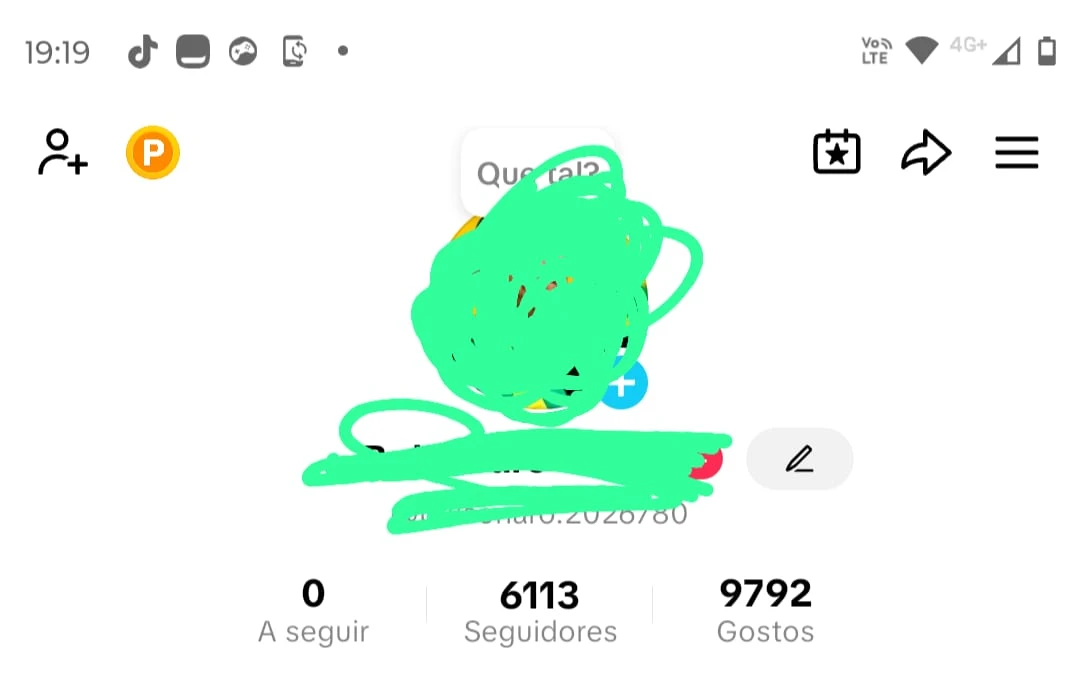Open the A seguir list

pyautogui.click(x=313, y=611)
